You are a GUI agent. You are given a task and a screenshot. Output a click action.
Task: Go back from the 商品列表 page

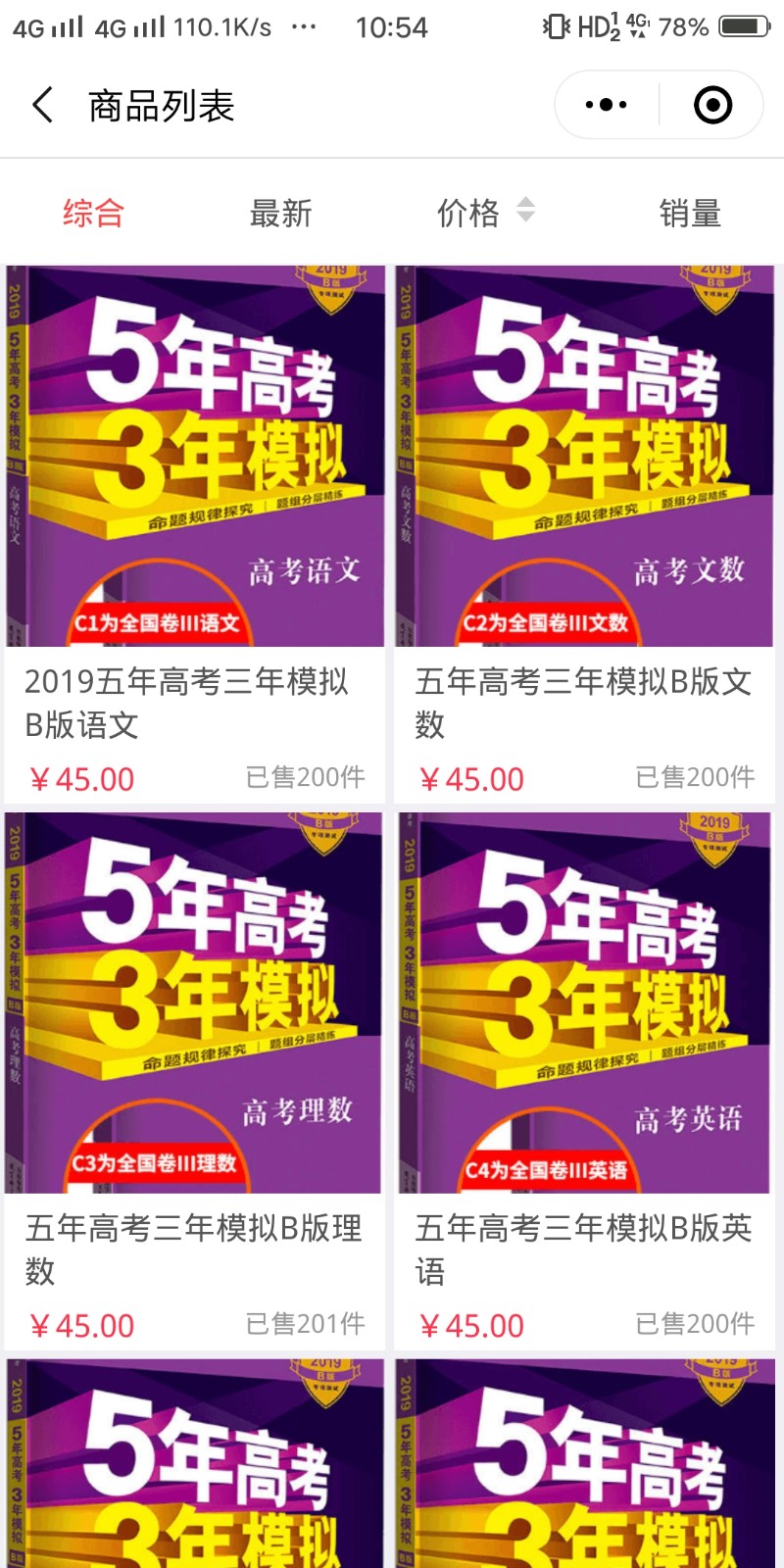pyautogui.click(x=43, y=105)
